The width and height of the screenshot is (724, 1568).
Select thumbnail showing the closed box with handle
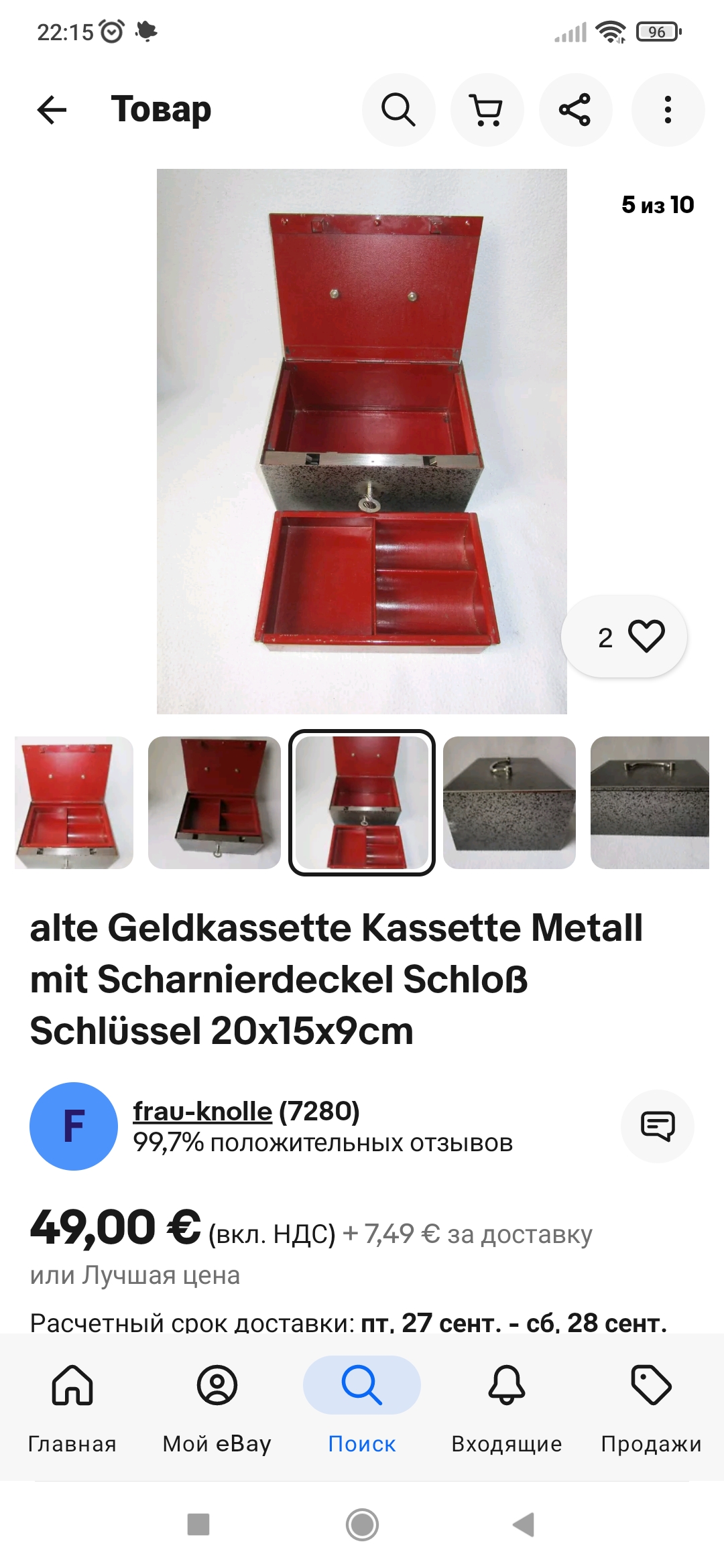point(509,802)
